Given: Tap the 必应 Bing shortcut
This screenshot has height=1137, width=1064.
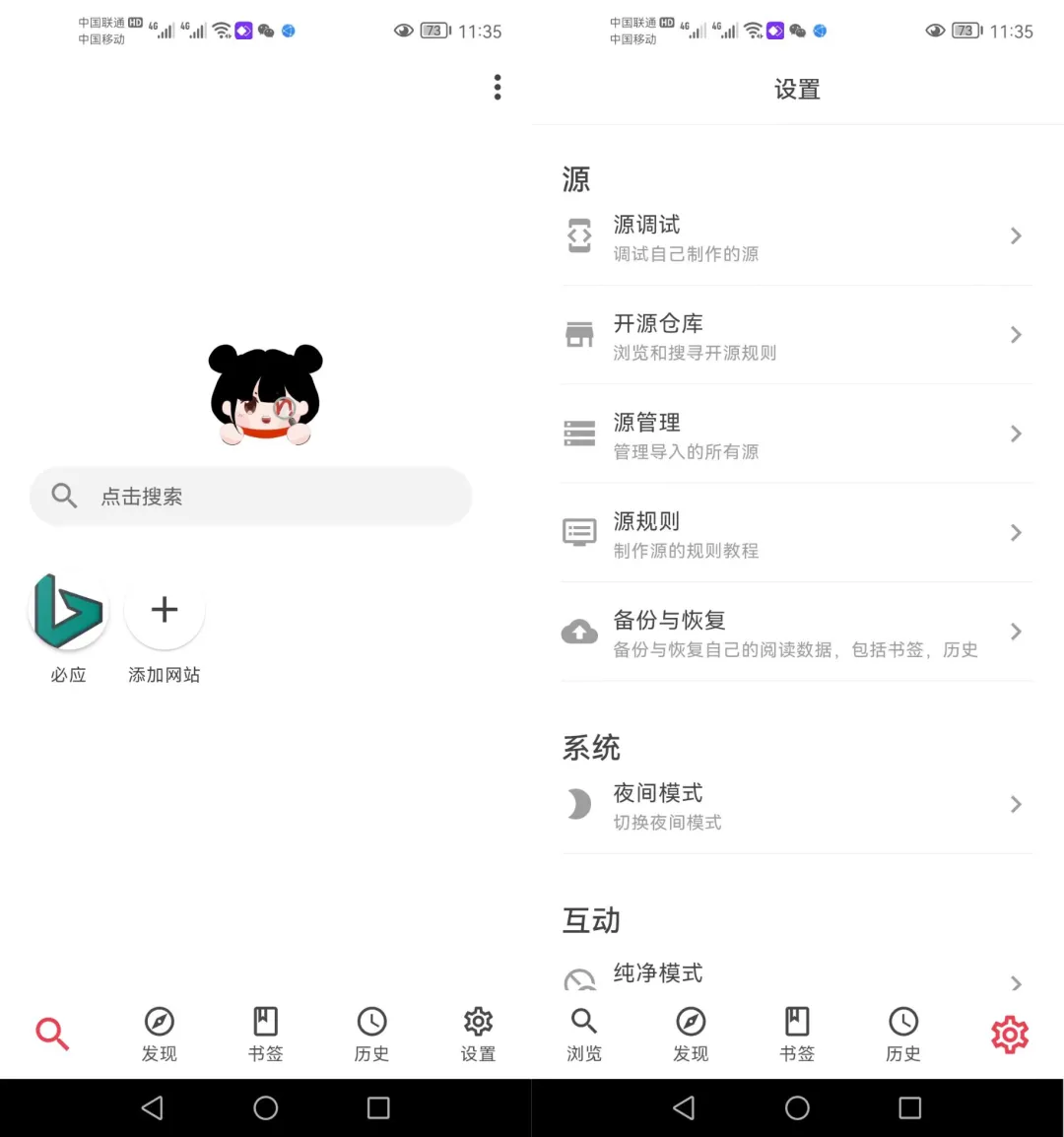Looking at the screenshot, I should (68, 611).
